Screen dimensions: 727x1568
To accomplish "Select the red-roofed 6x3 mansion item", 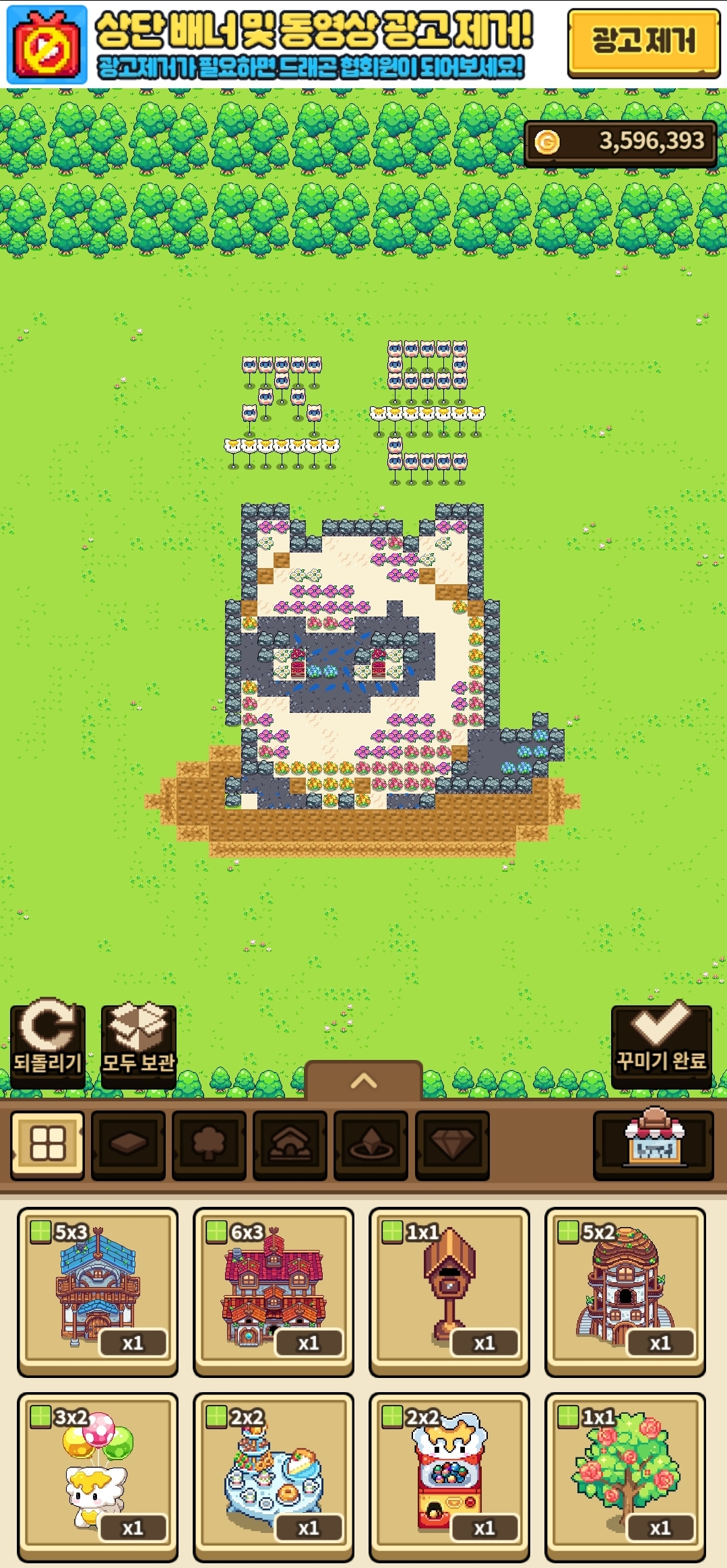I will 274,1292.
